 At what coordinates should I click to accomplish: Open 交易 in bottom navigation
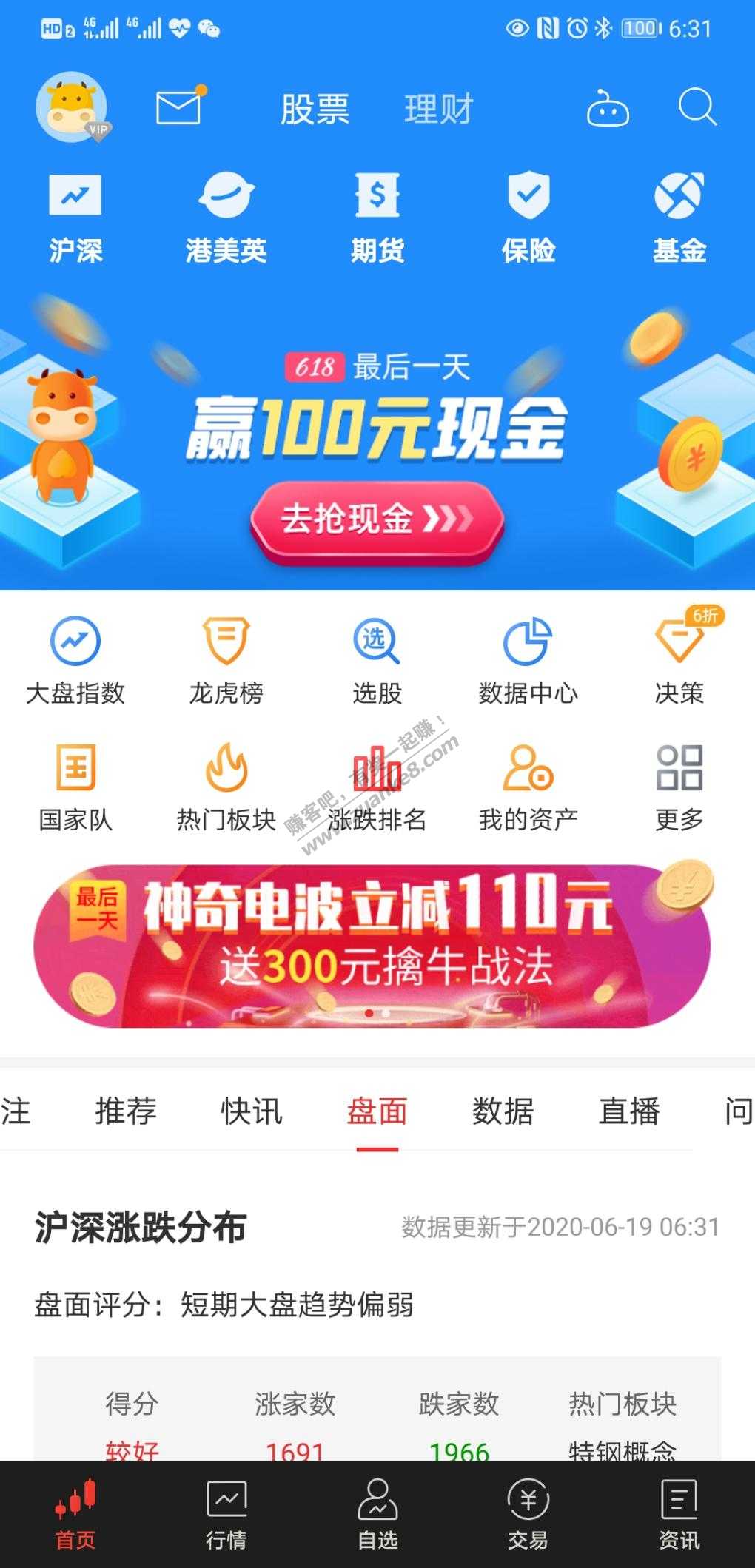528,1515
